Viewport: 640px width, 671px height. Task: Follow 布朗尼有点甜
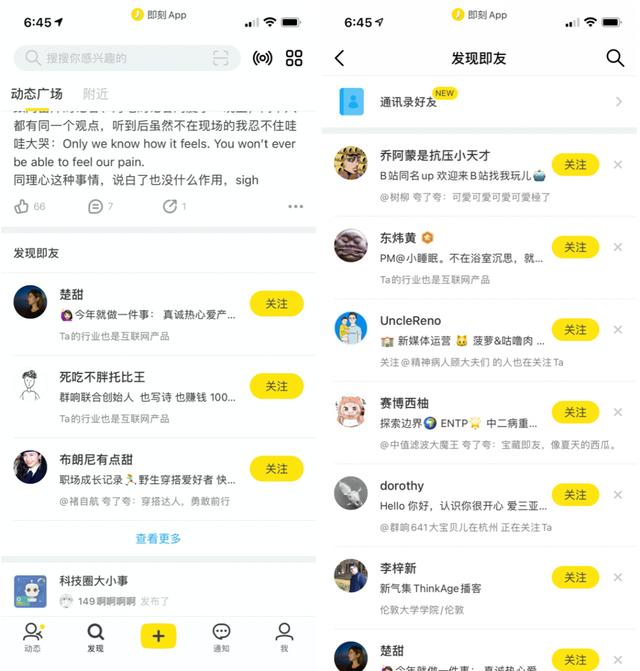(x=276, y=469)
